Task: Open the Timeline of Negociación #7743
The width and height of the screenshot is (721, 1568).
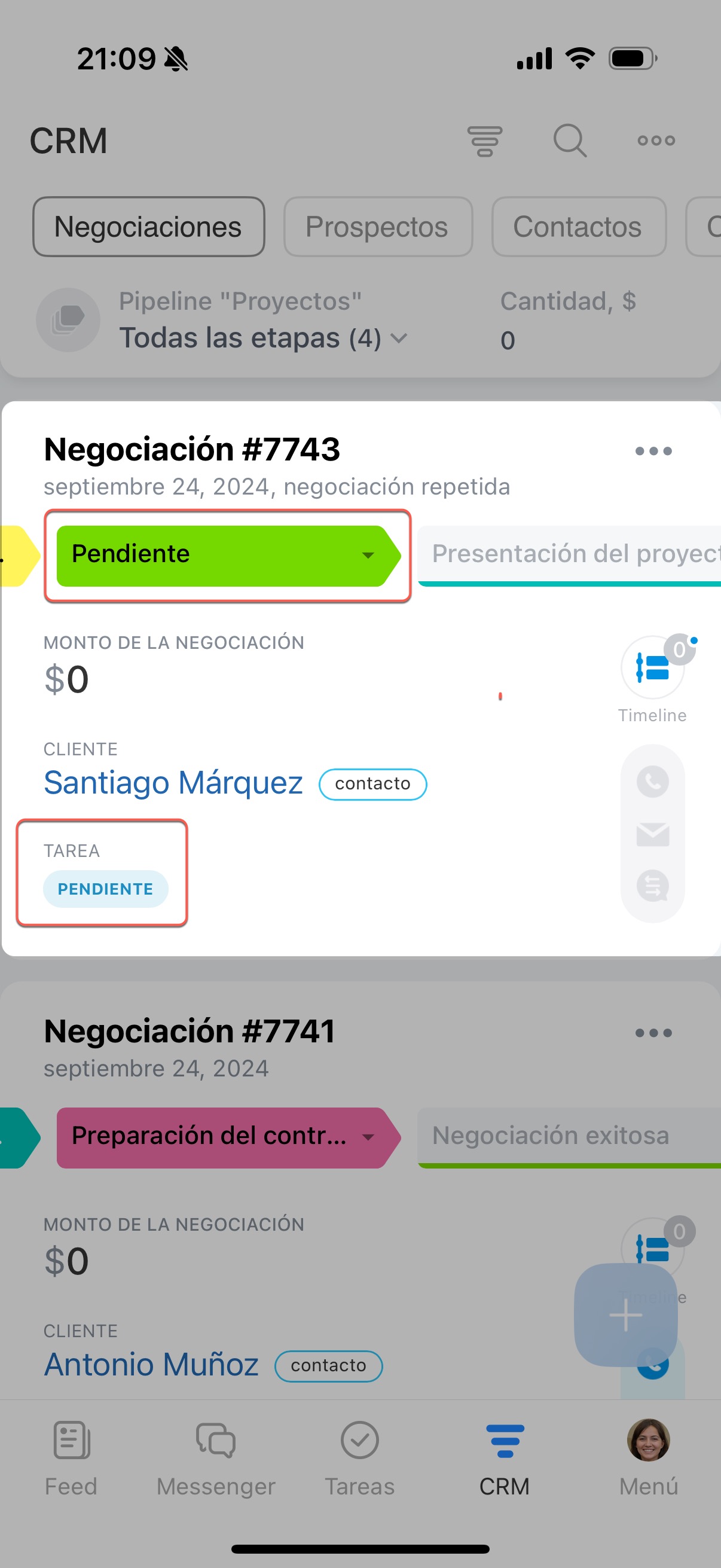Action: [652, 669]
